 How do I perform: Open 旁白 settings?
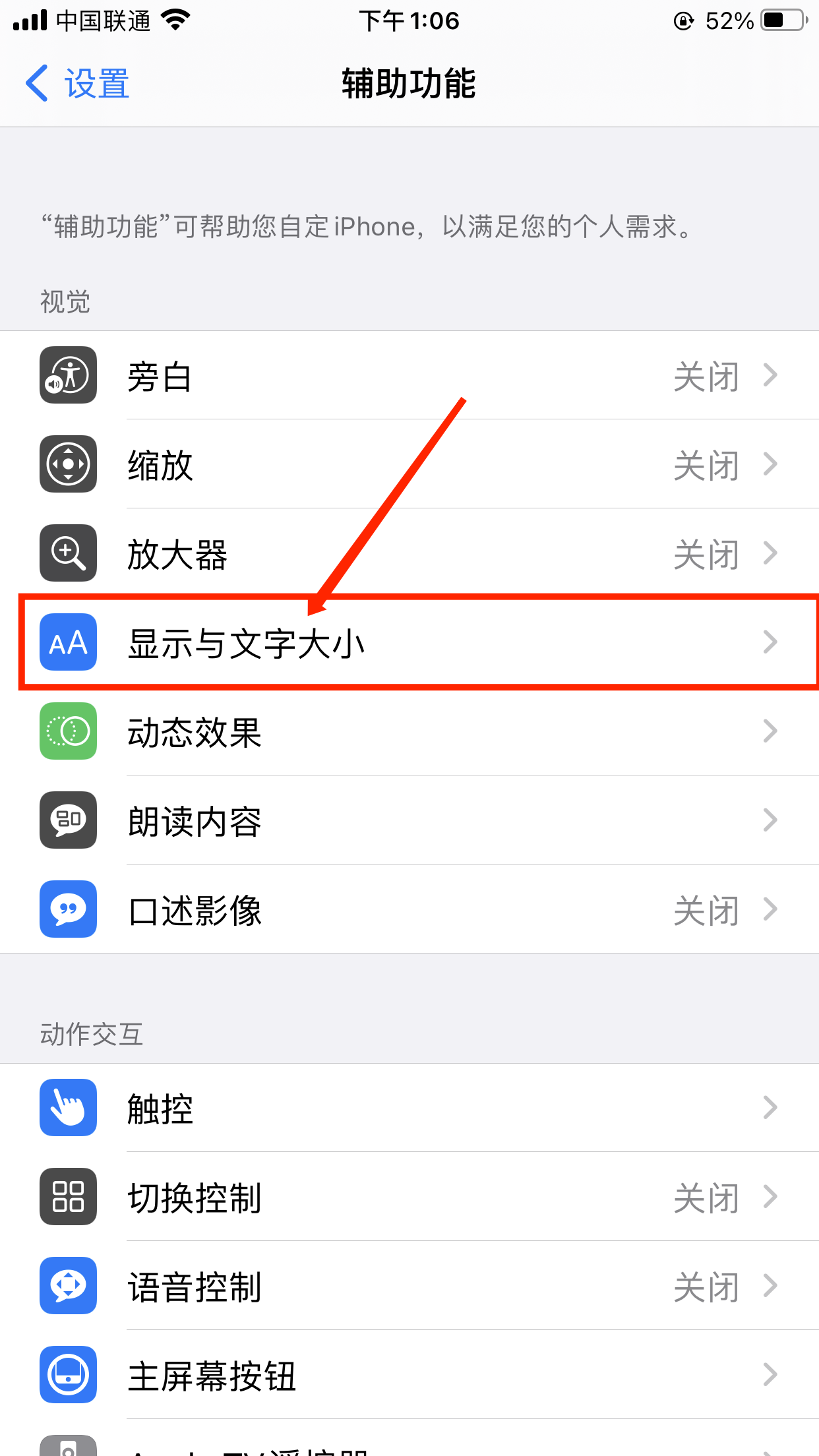409,376
